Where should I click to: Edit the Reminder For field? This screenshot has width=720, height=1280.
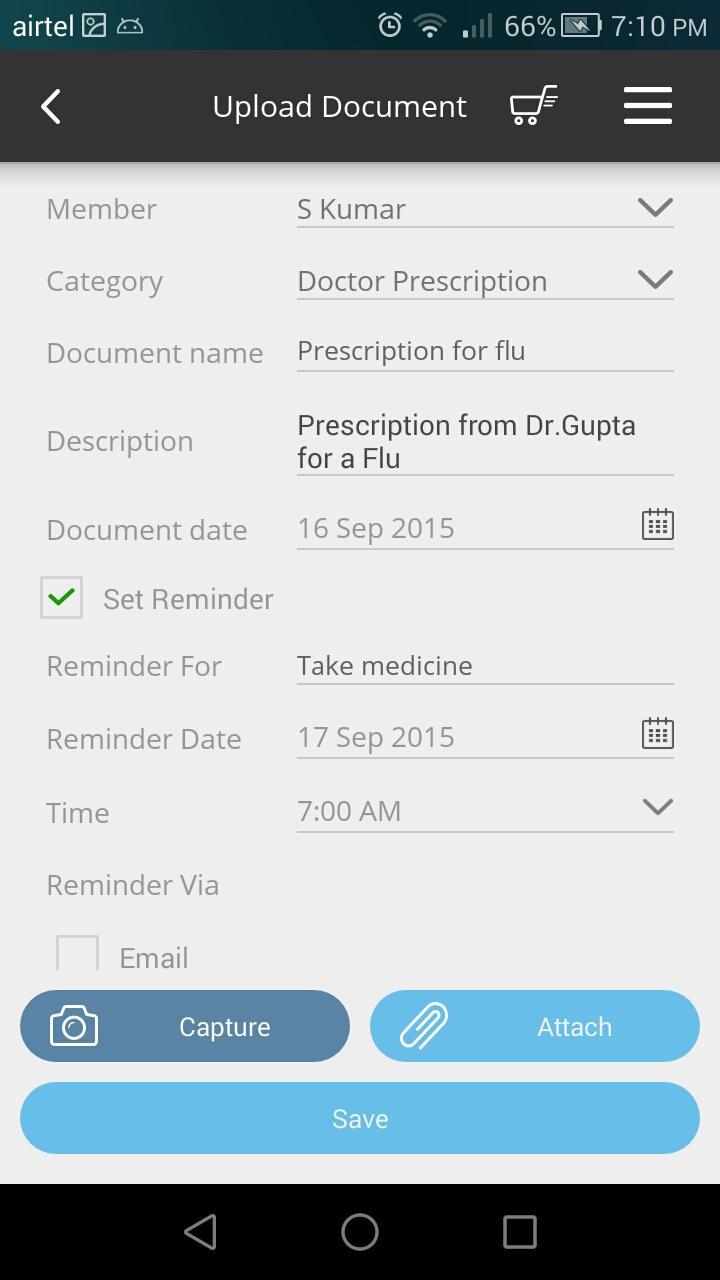pyautogui.click(x=484, y=666)
